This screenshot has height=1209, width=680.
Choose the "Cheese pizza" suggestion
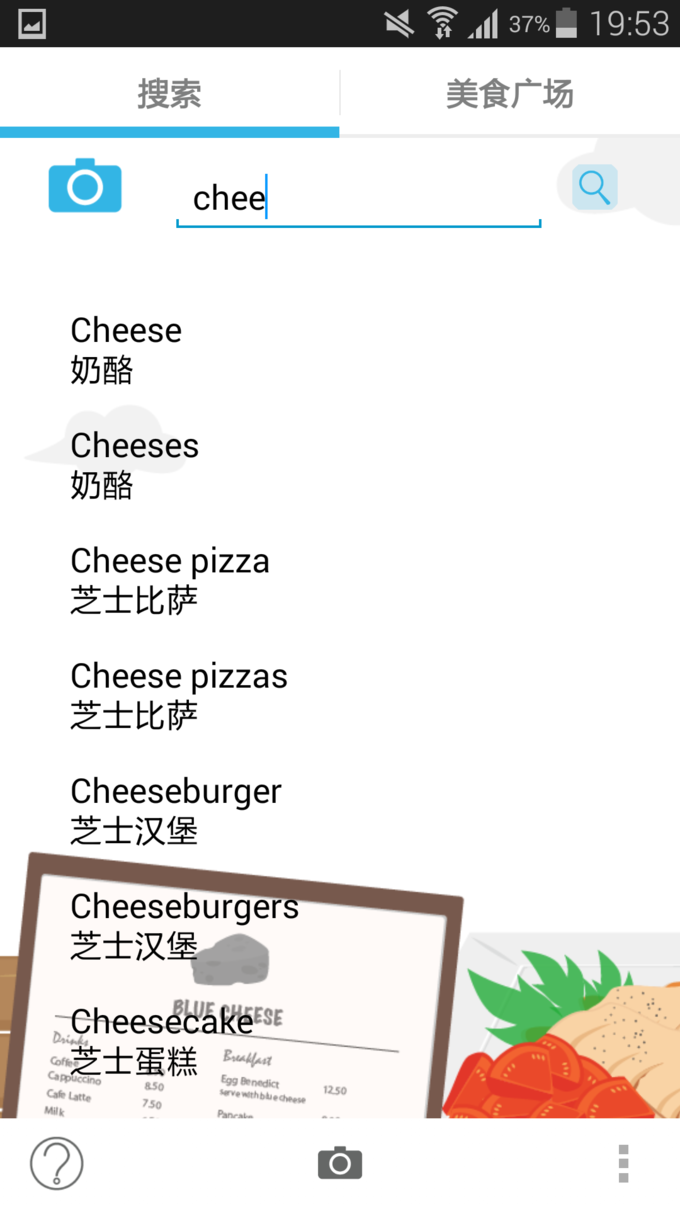pos(170,580)
